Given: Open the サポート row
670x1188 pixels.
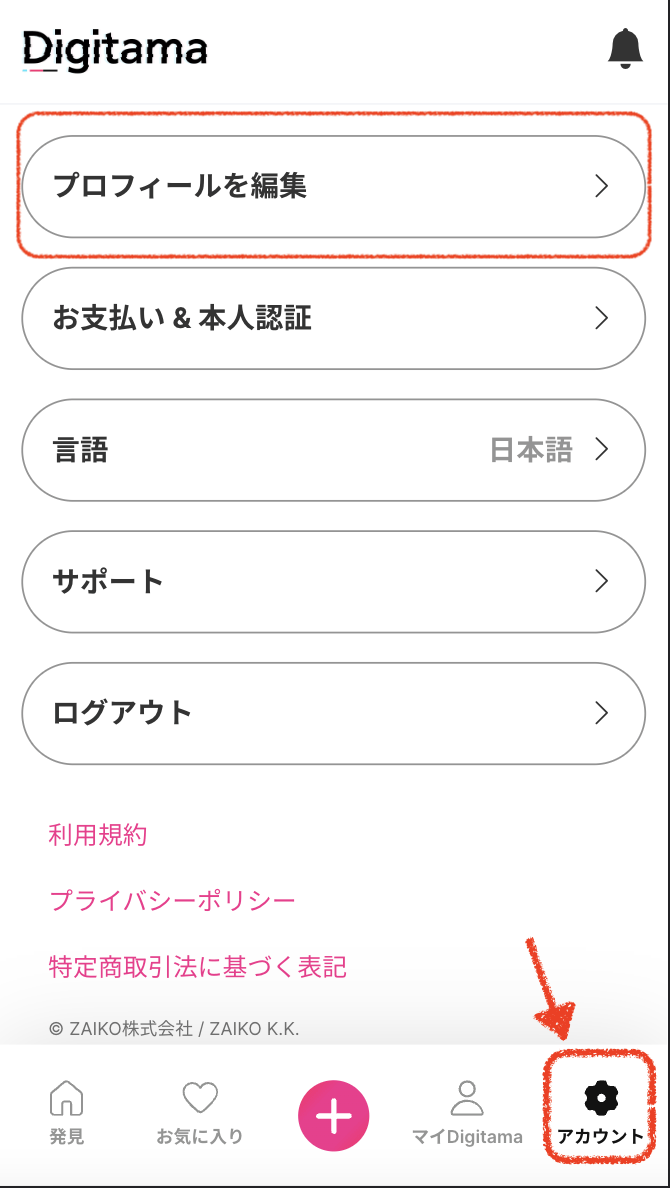Looking at the screenshot, I should click(333, 582).
